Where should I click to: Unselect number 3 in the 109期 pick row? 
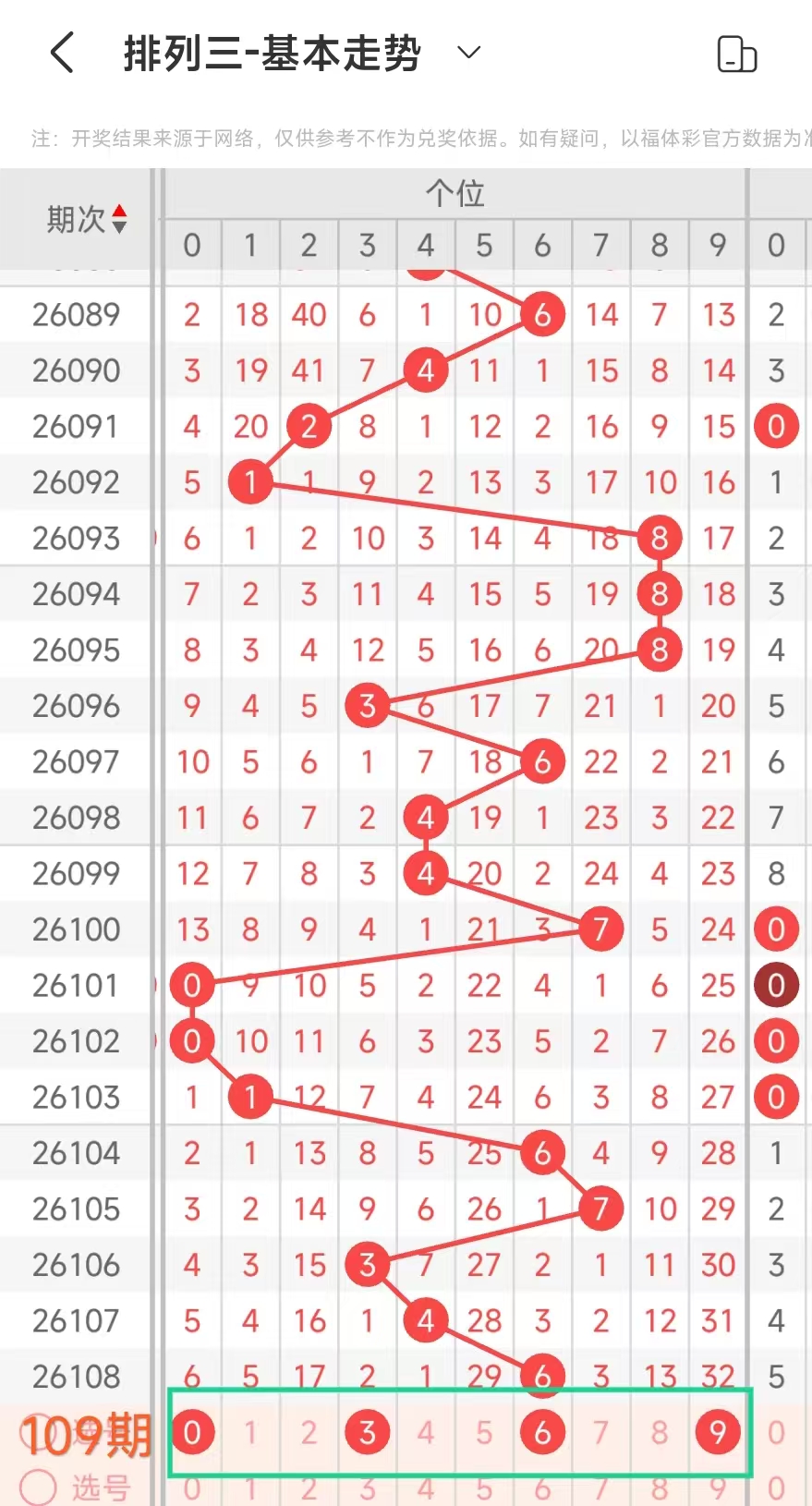pyautogui.click(x=368, y=1433)
